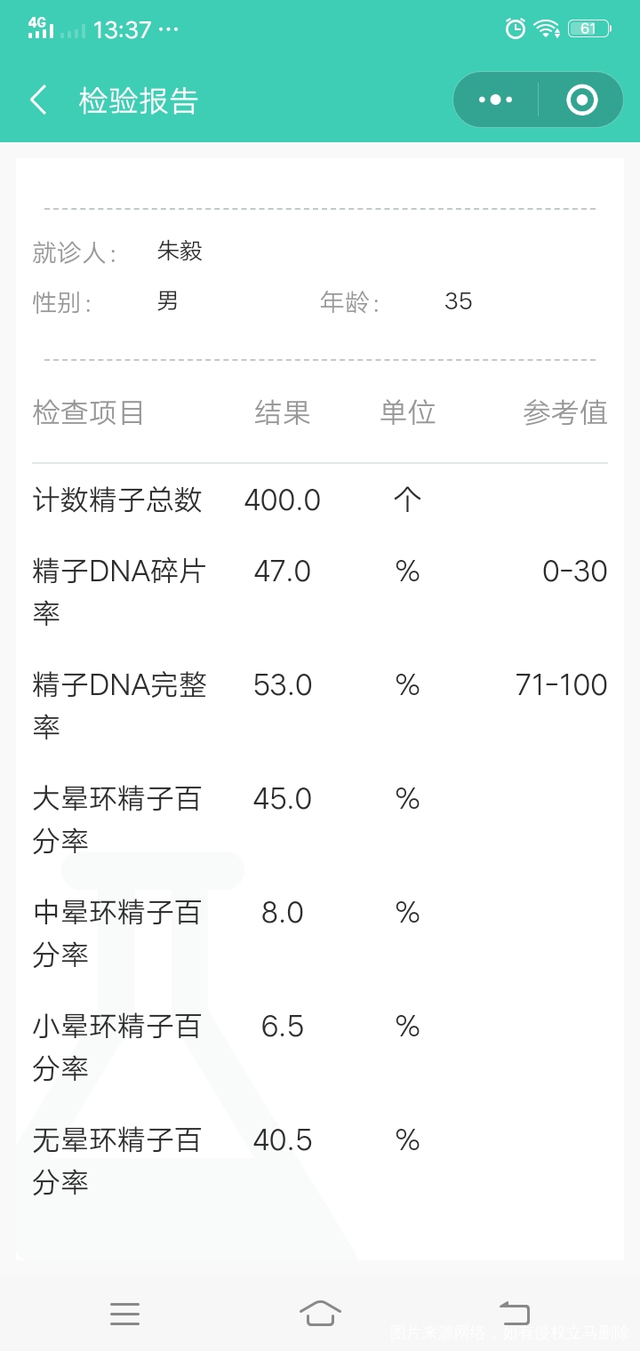Go to the phone home screen

320,1313
